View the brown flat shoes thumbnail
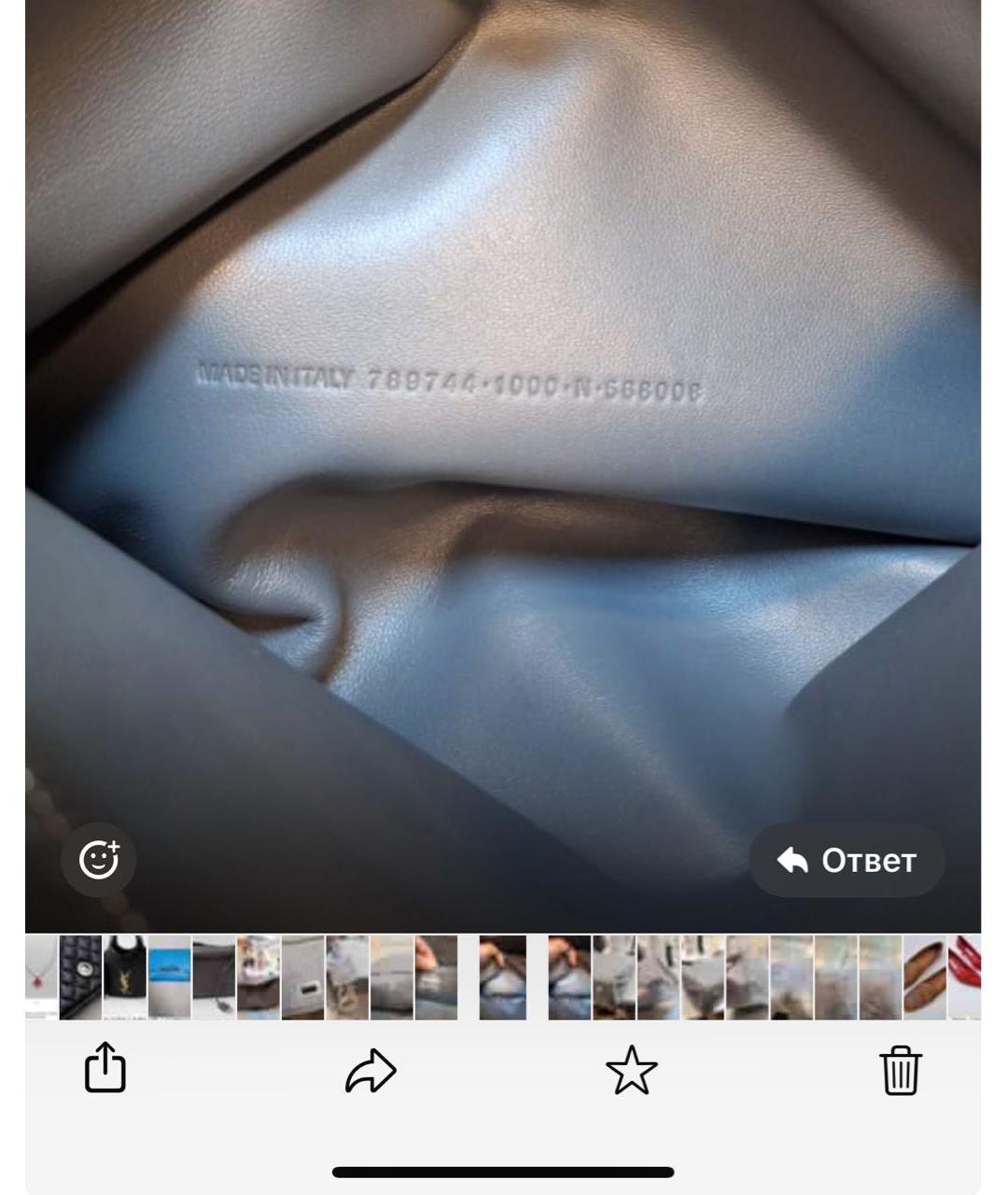This screenshot has width=1008, height=1195. [925, 977]
